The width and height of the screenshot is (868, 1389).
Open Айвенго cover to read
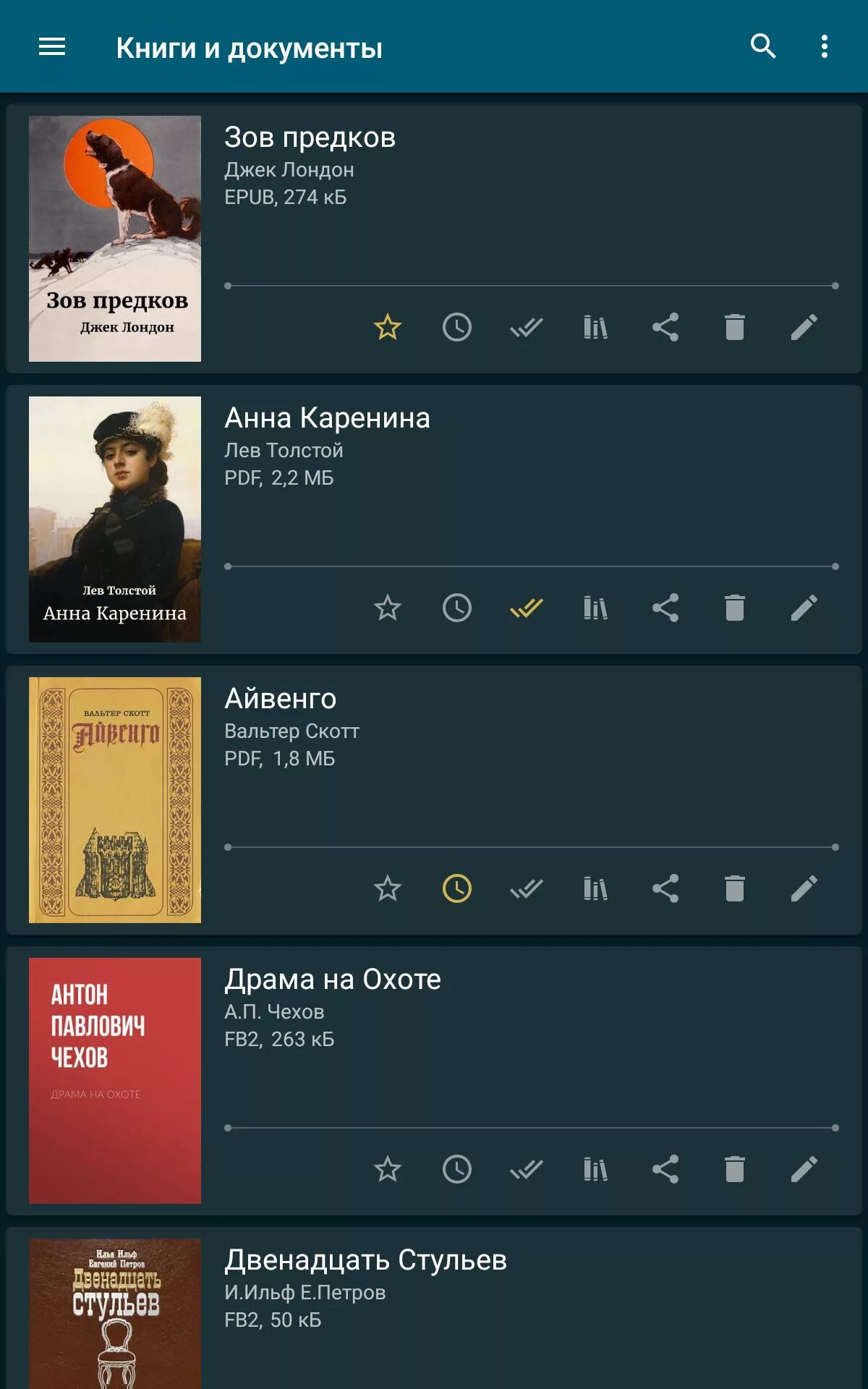[x=115, y=800]
